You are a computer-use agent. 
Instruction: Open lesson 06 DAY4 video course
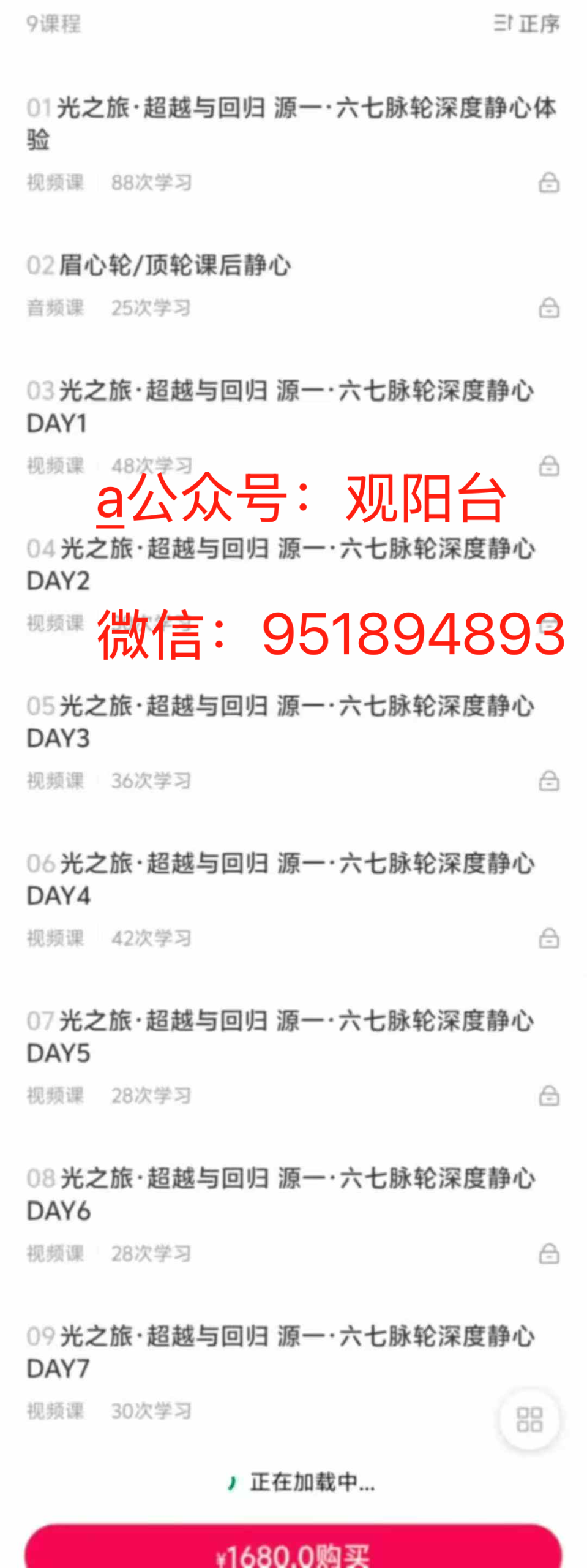coord(279,878)
